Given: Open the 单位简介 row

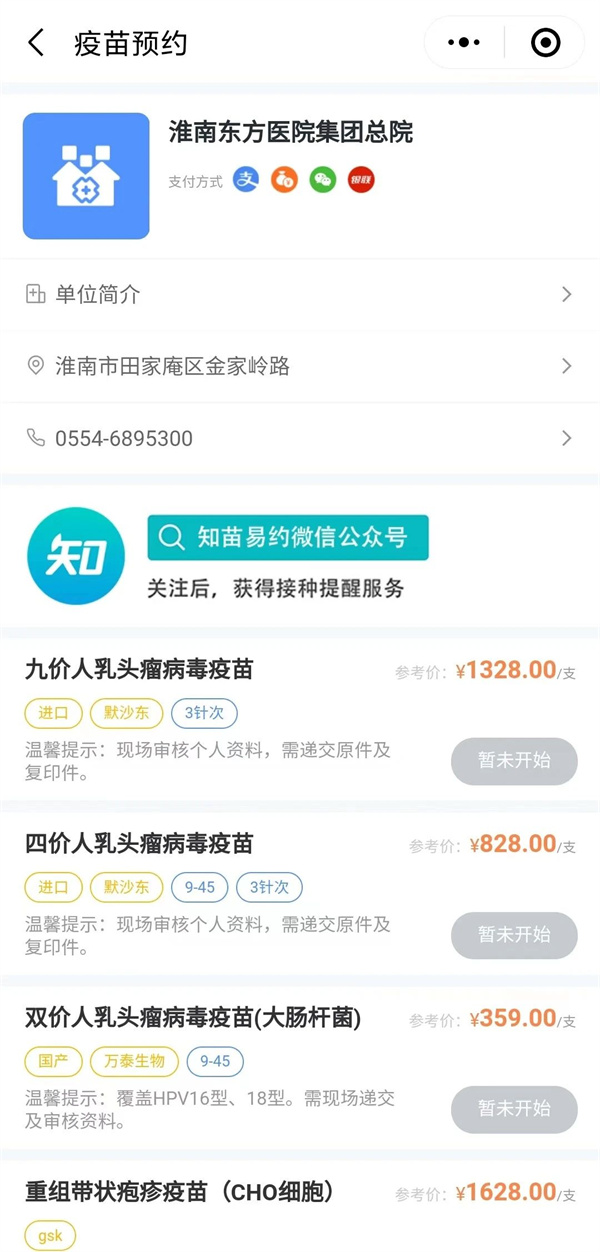Looking at the screenshot, I should 300,294.
